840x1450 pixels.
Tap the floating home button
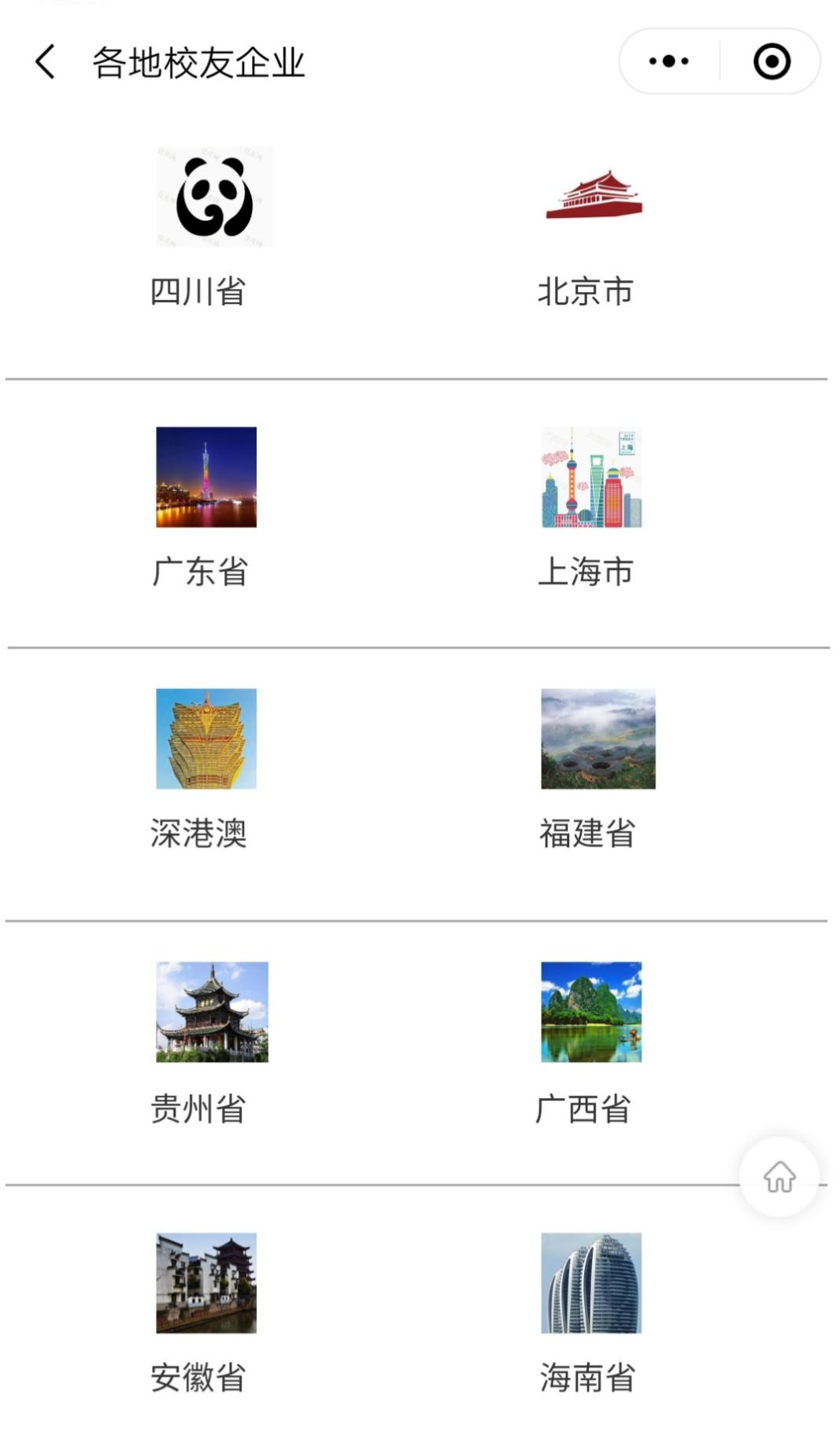click(779, 1177)
